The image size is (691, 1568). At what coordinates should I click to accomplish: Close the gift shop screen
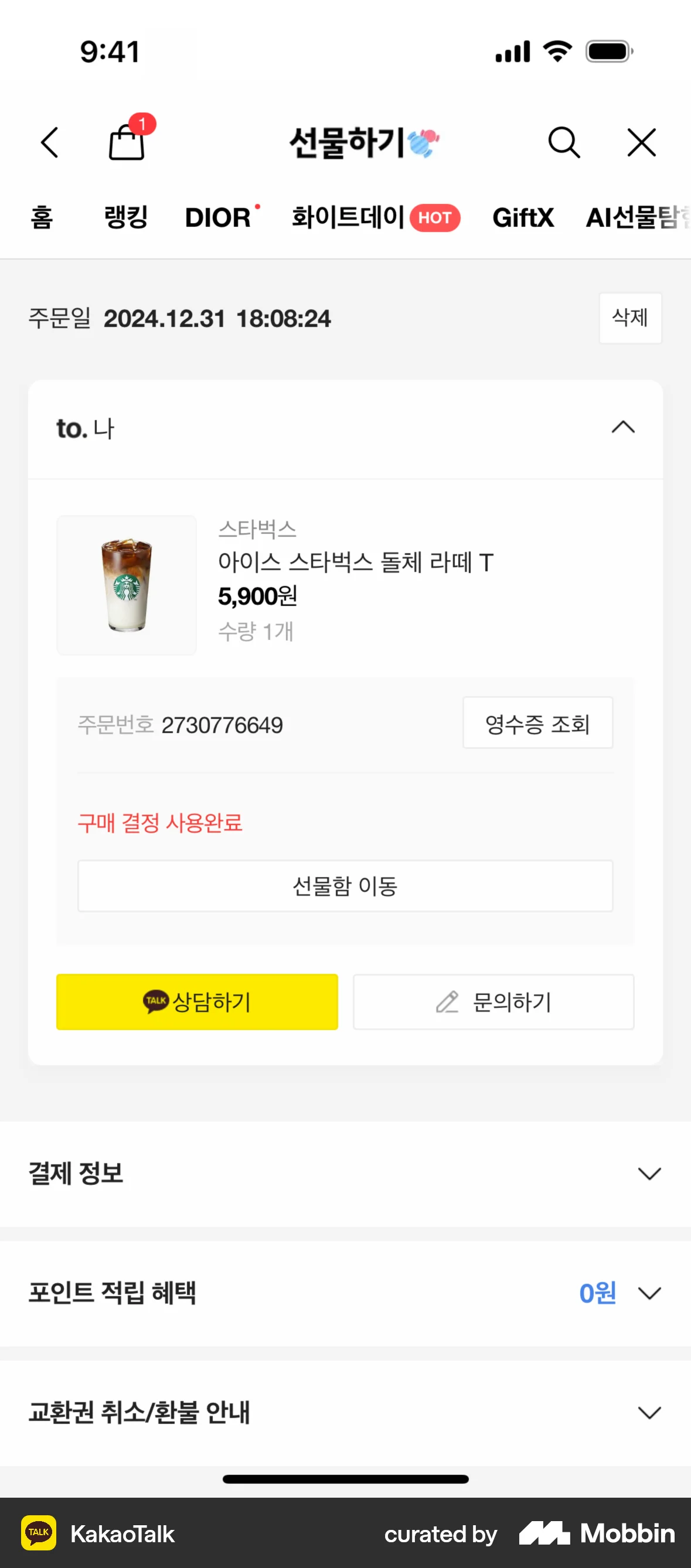[642, 144]
